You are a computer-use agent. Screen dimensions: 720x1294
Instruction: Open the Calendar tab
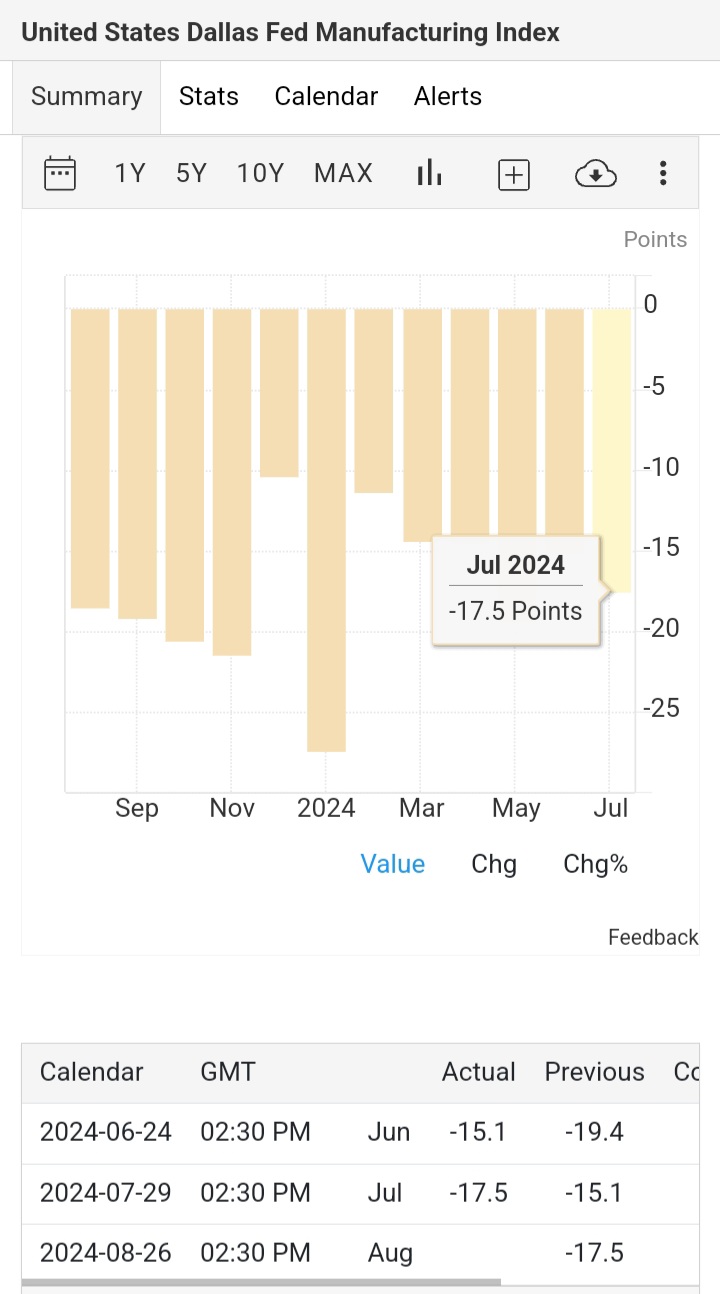(326, 97)
